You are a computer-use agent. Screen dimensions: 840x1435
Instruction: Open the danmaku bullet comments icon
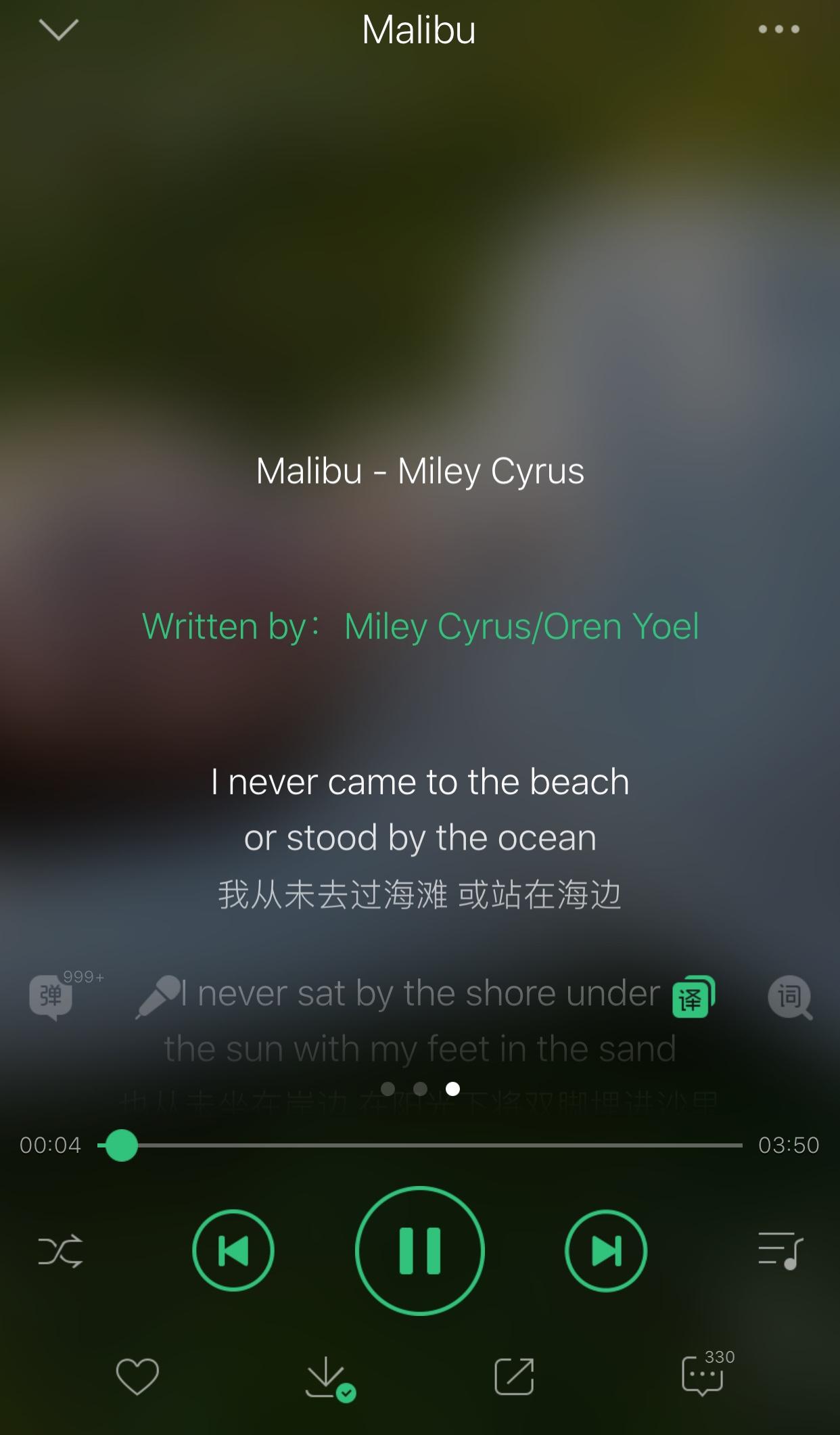51,997
